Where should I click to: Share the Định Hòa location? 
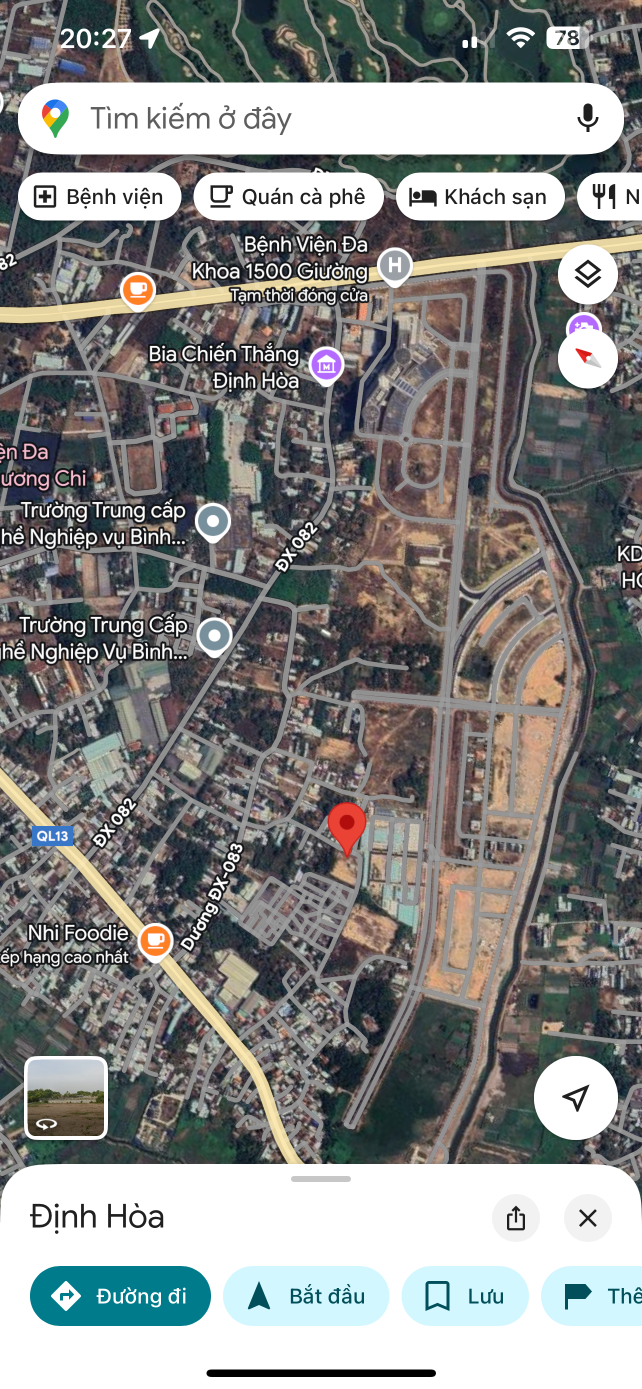pos(516,1218)
